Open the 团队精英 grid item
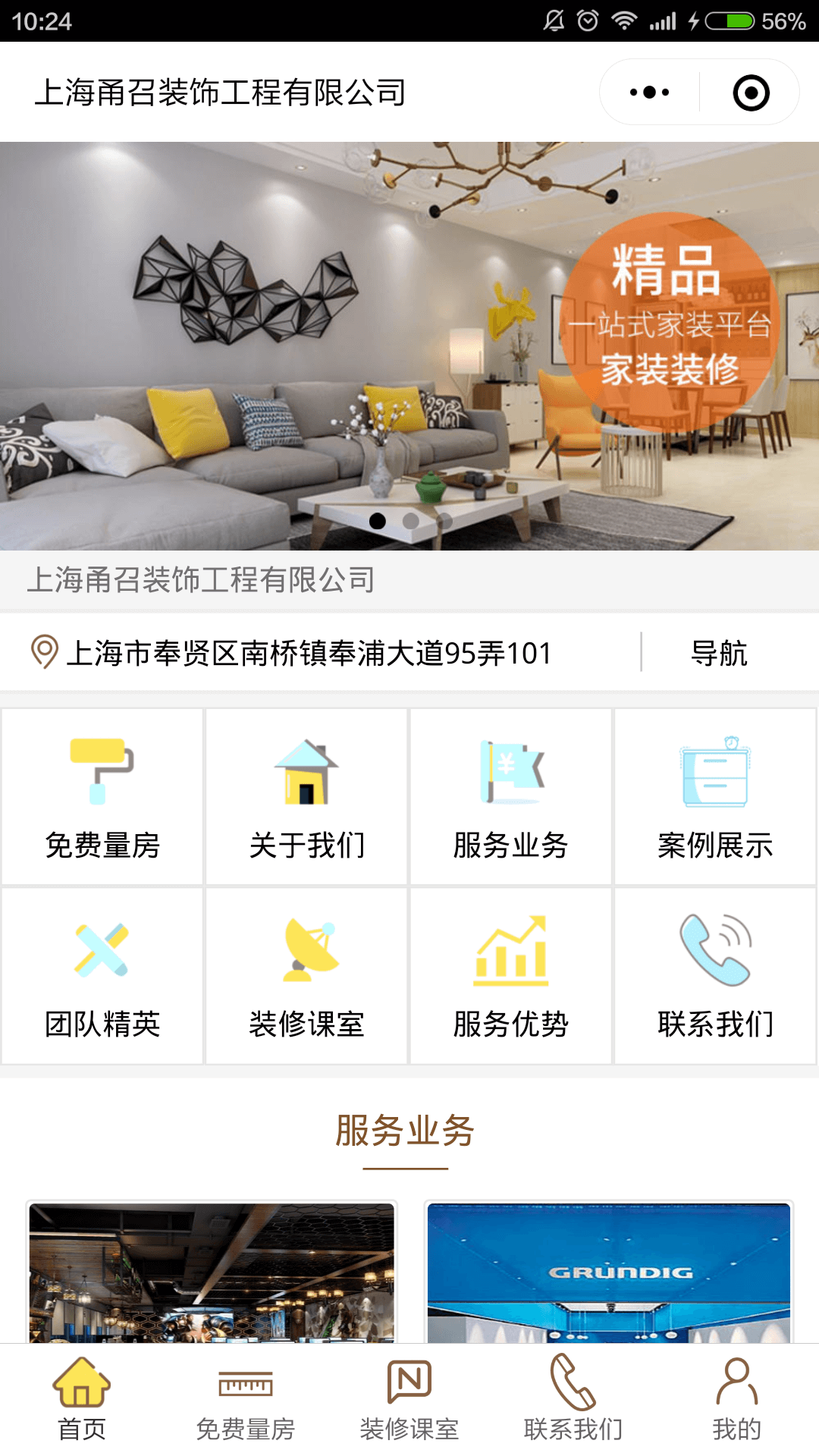Image resolution: width=819 pixels, height=1456 pixels. 102,976
